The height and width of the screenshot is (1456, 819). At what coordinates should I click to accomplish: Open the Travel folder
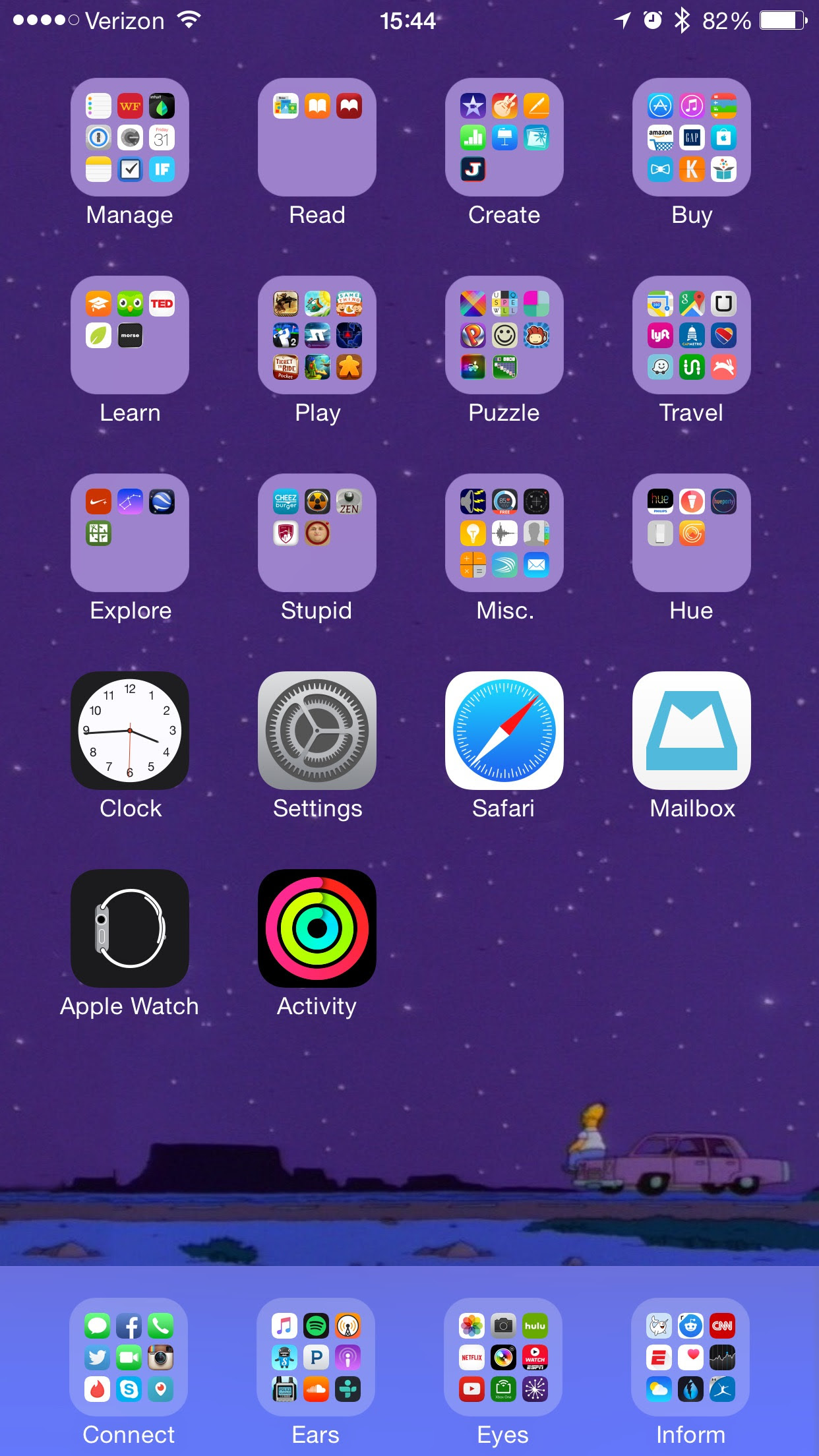coord(692,335)
